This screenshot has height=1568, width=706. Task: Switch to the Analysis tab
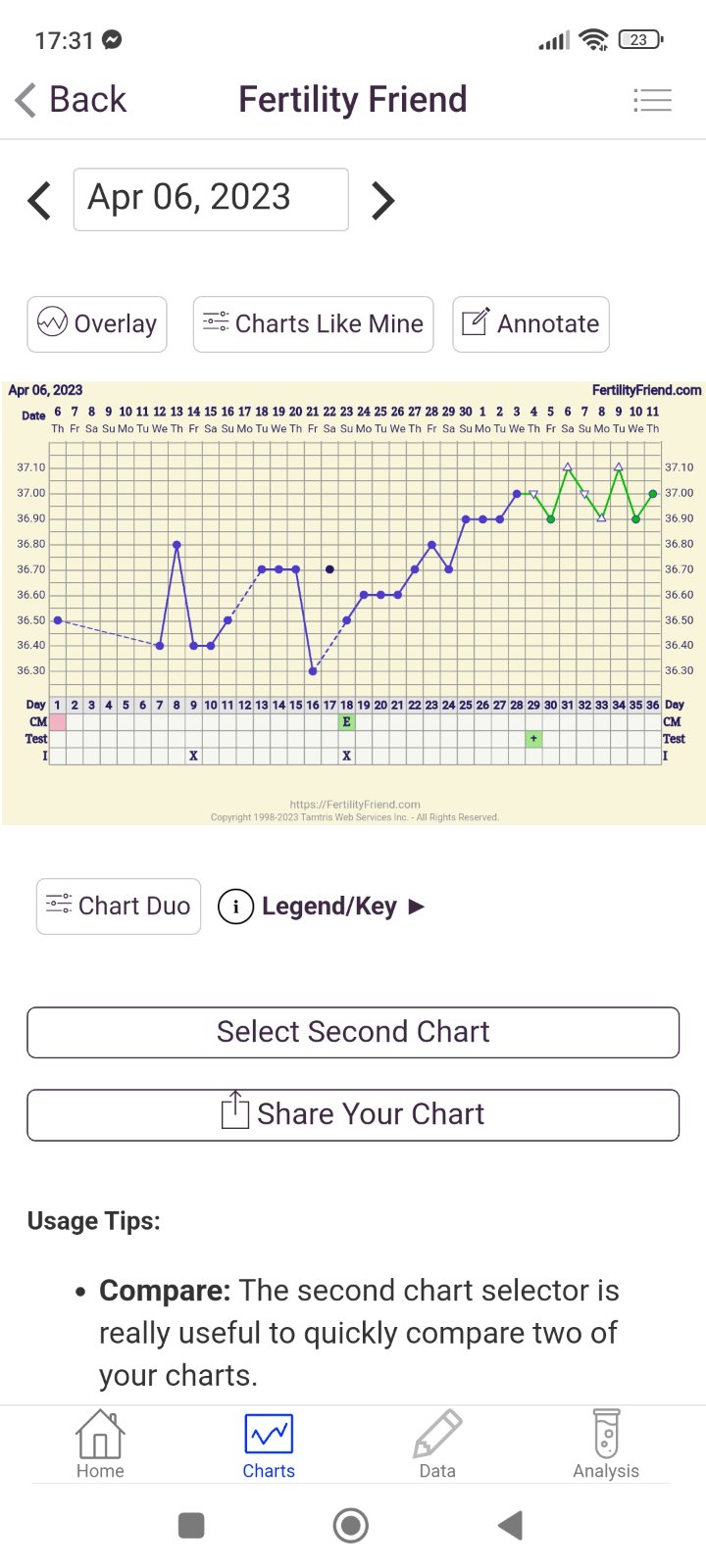click(606, 1445)
